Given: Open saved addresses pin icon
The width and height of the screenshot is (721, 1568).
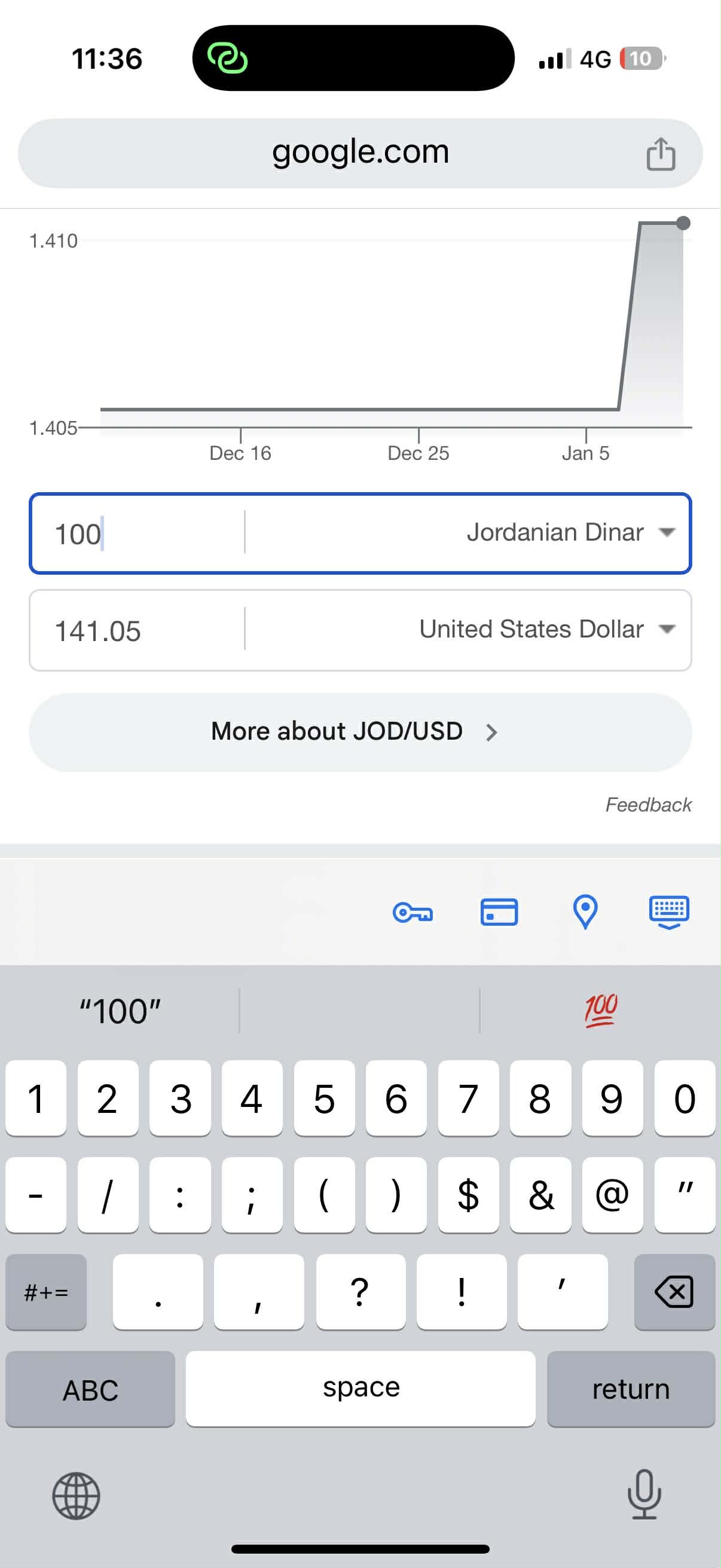Looking at the screenshot, I should pyautogui.click(x=585, y=912).
